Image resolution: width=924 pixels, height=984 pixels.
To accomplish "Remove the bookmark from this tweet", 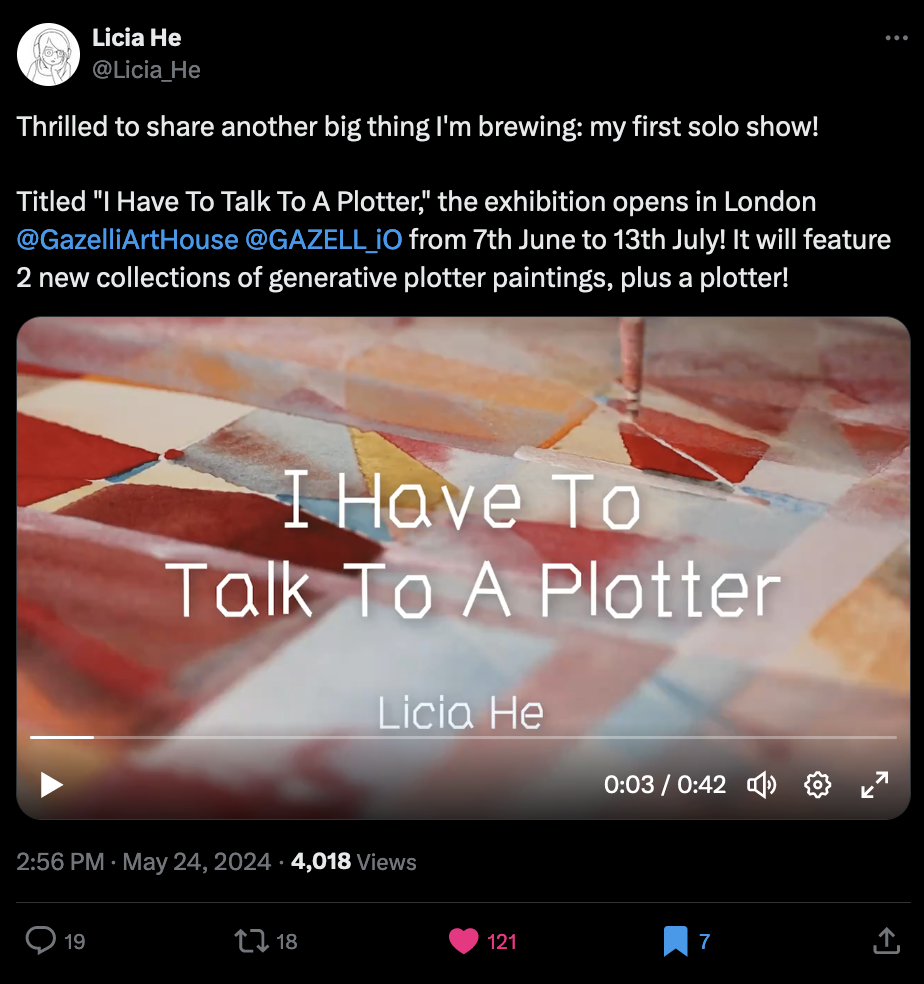I will (x=676, y=940).
